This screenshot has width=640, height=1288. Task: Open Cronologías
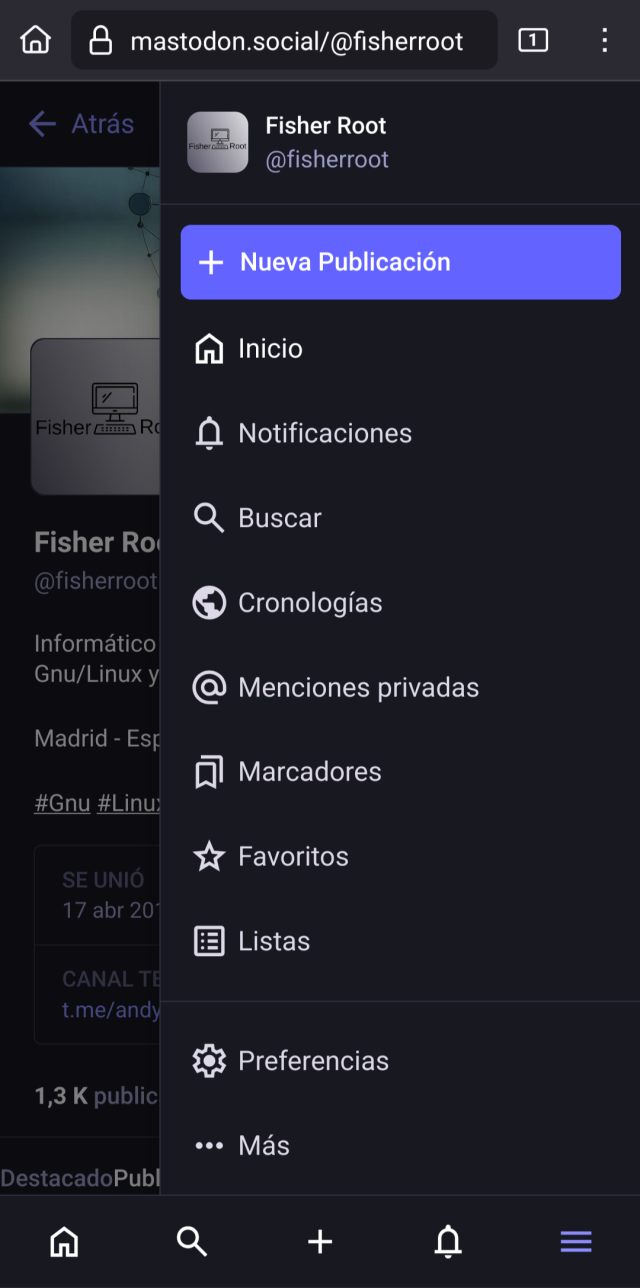coord(309,603)
